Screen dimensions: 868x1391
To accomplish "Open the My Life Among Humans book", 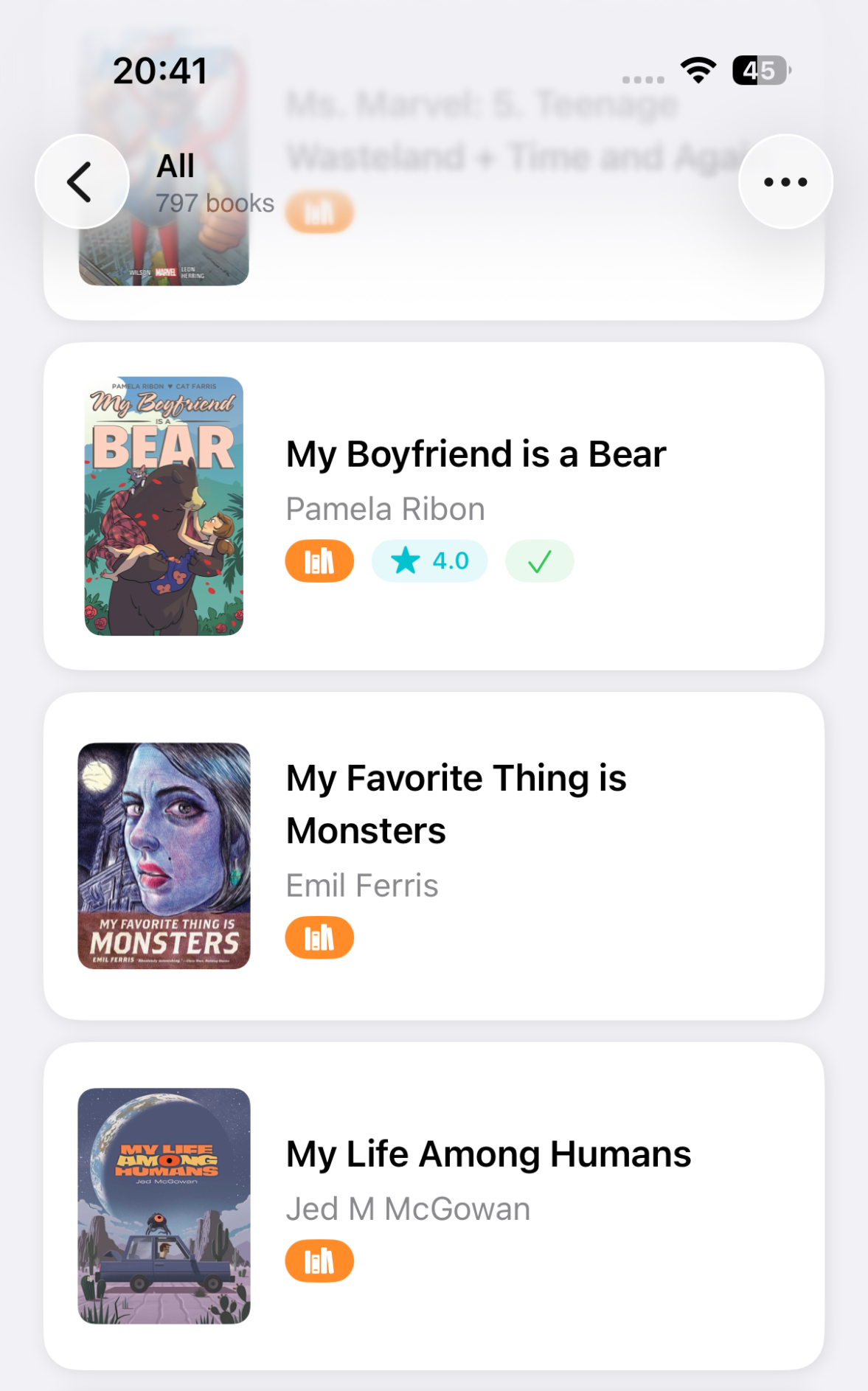I will click(x=434, y=1206).
